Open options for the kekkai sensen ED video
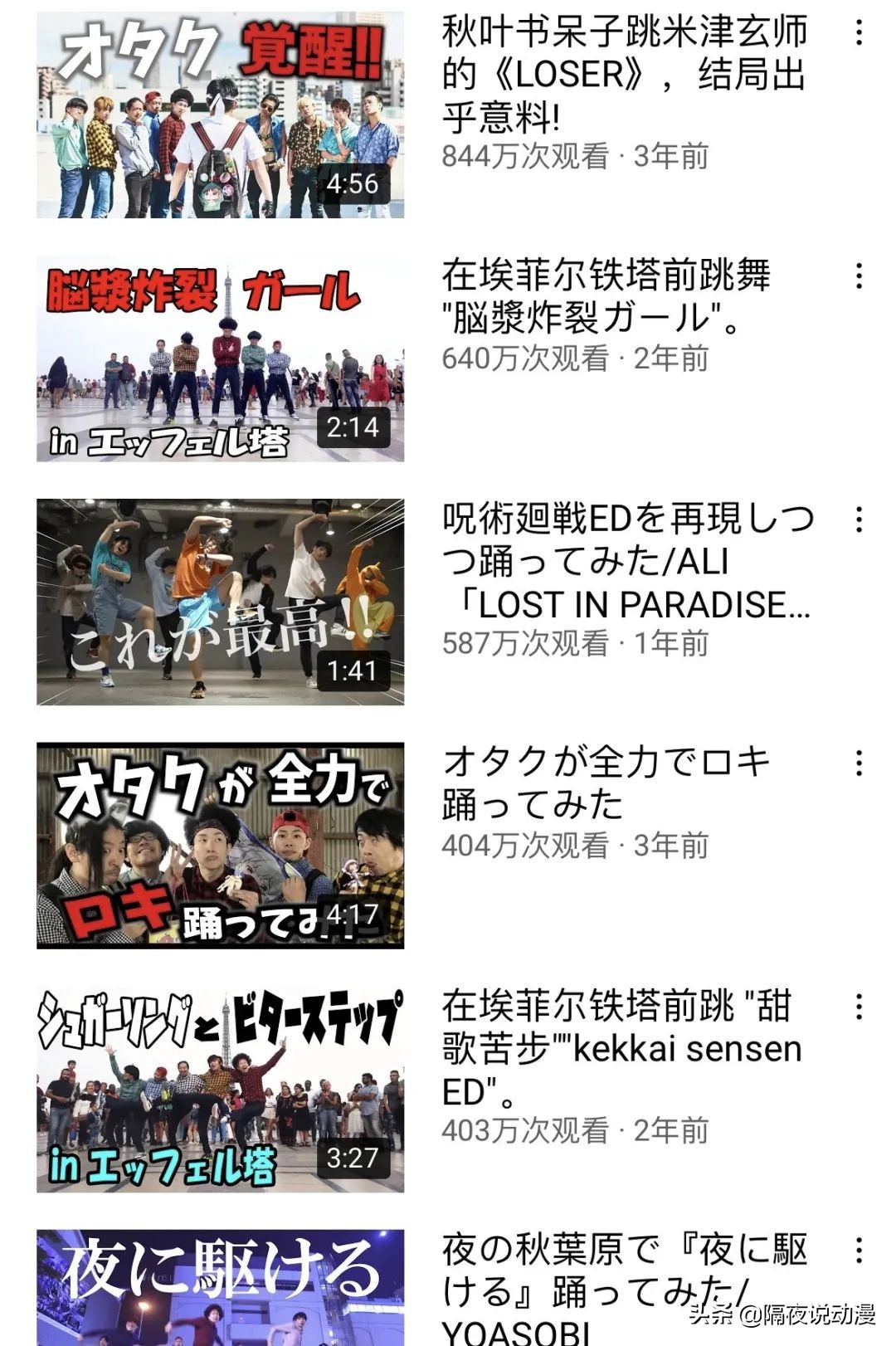This screenshot has width=896, height=1346. [859, 1007]
